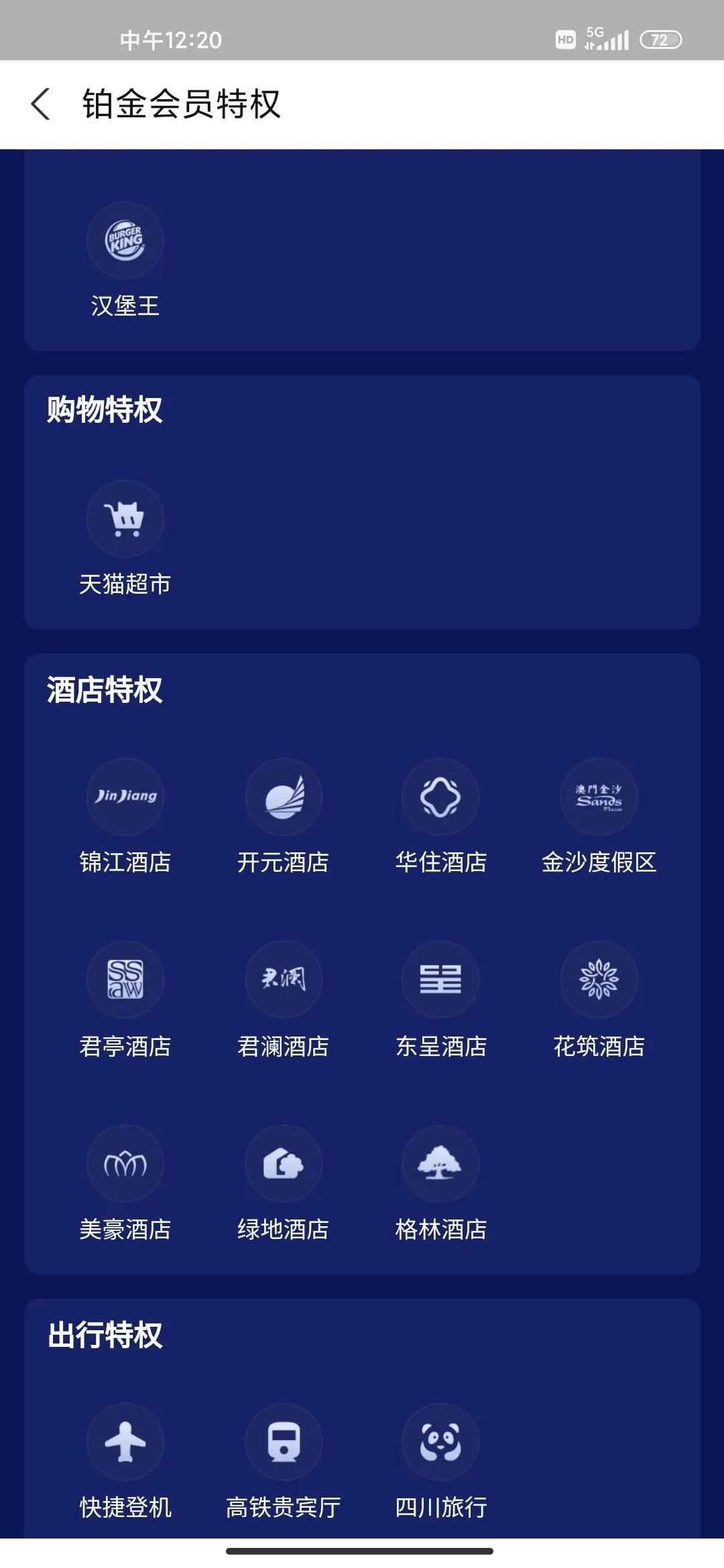The height and width of the screenshot is (1568, 724).
Task: Select 美豪酒店 privilege
Action: (x=125, y=1164)
